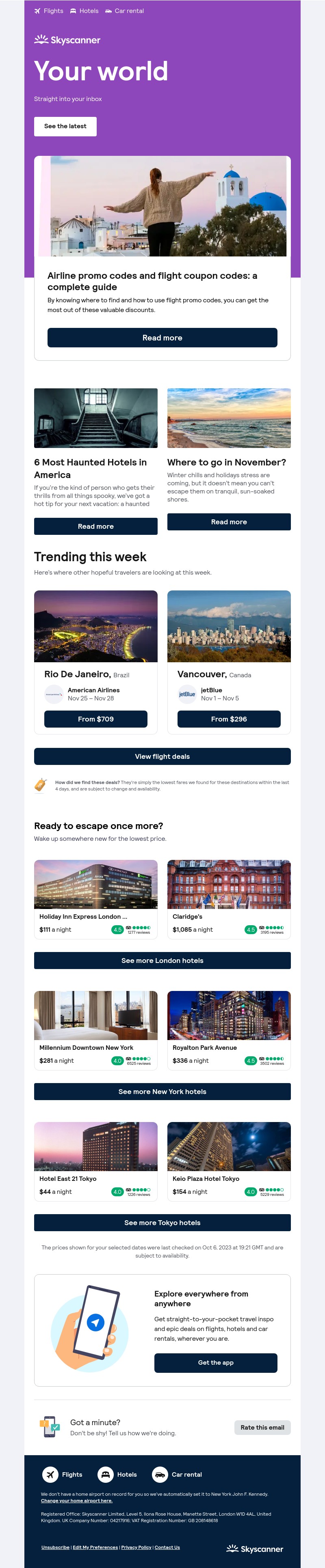Get the app

tap(216, 1362)
